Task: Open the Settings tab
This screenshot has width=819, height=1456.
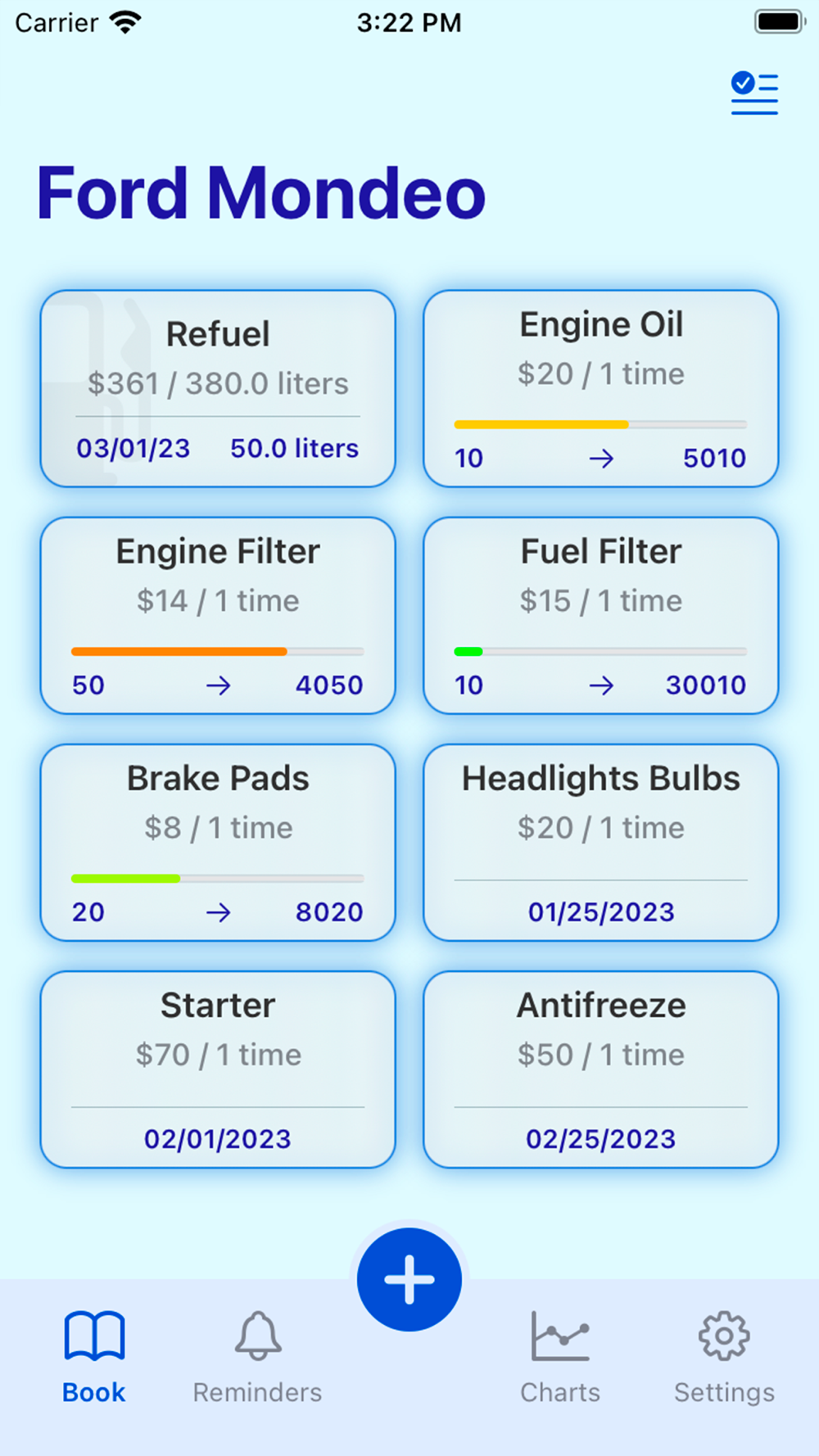Action: pyautogui.click(x=724, y=1356)
